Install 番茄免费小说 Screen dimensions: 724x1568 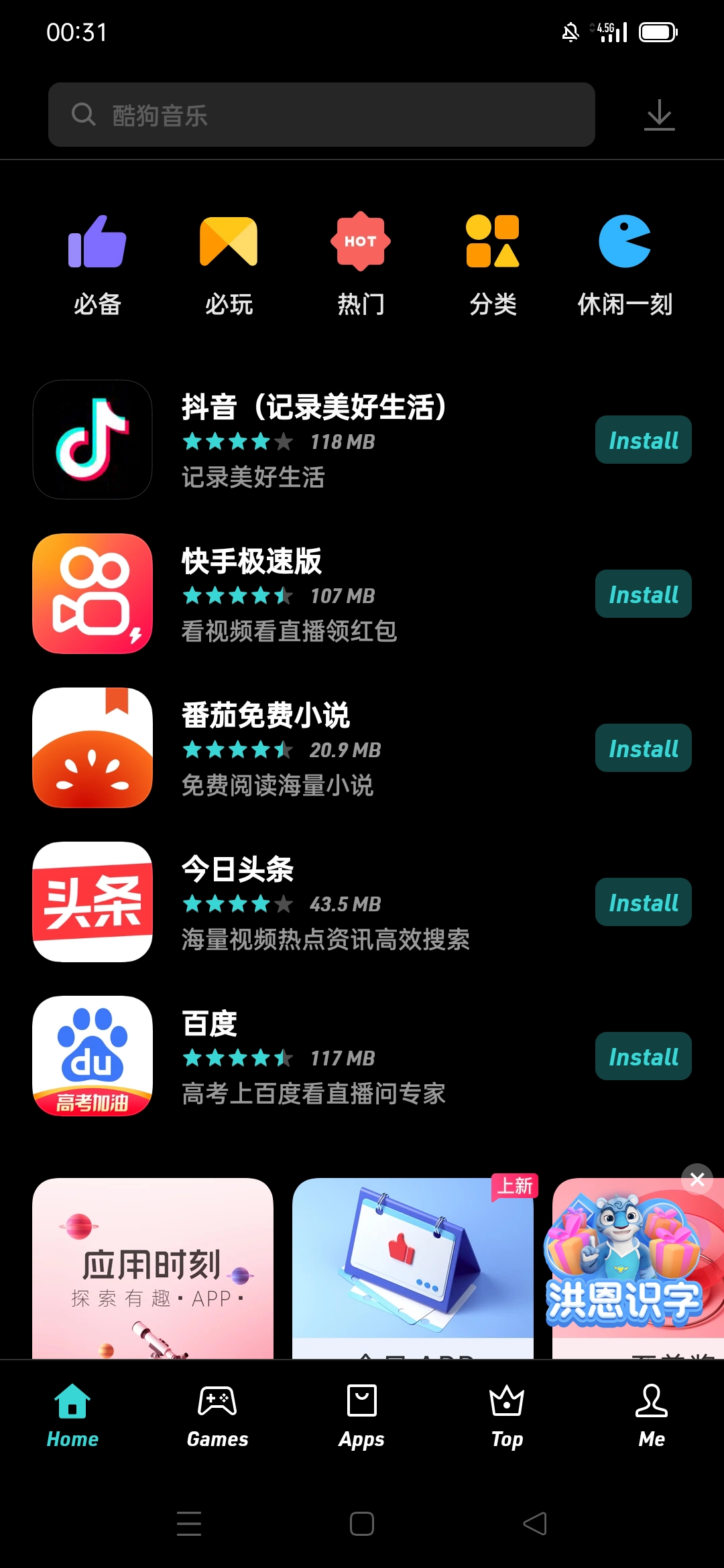tap(644, 748)
